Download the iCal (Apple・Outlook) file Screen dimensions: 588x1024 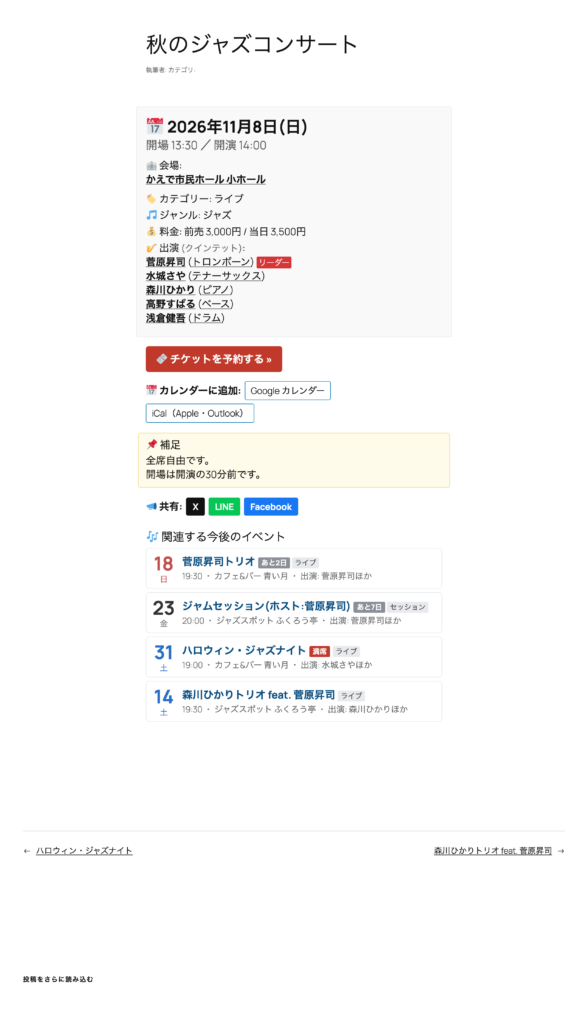click(200, 413)
